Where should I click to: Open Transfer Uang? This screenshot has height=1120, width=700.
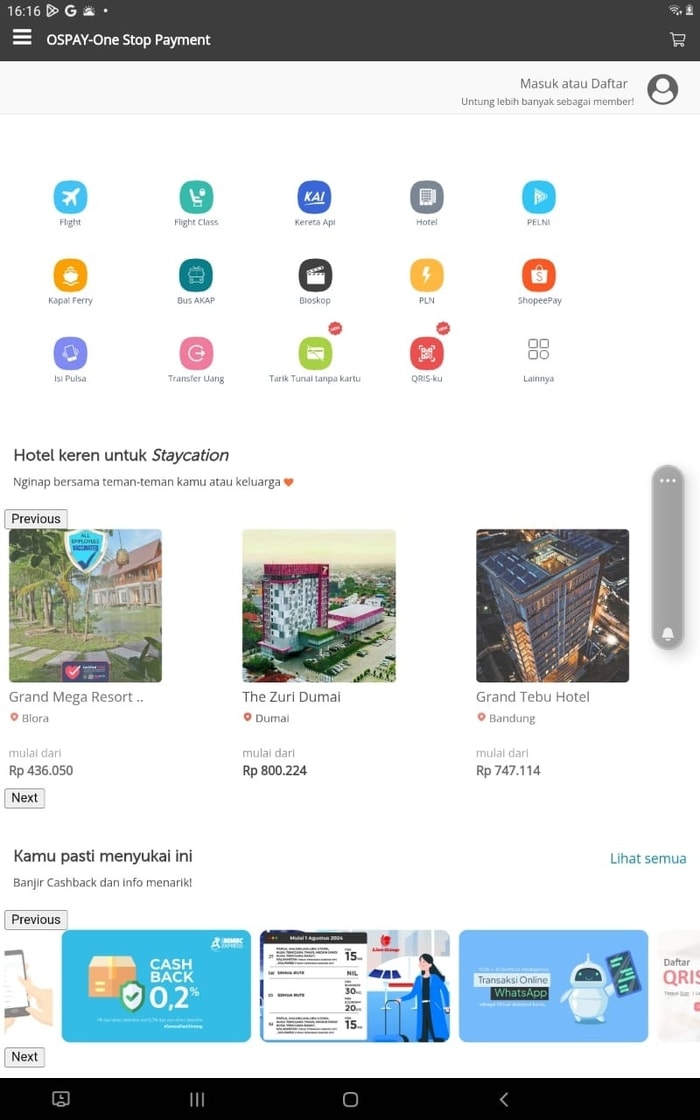click(x=196, y=354)
